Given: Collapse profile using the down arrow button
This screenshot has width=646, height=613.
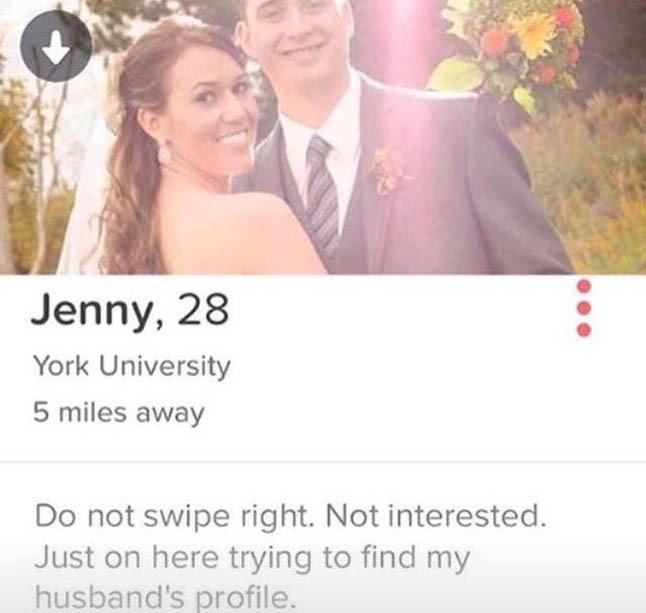Looking at the screenshot, I should [57, 49].
